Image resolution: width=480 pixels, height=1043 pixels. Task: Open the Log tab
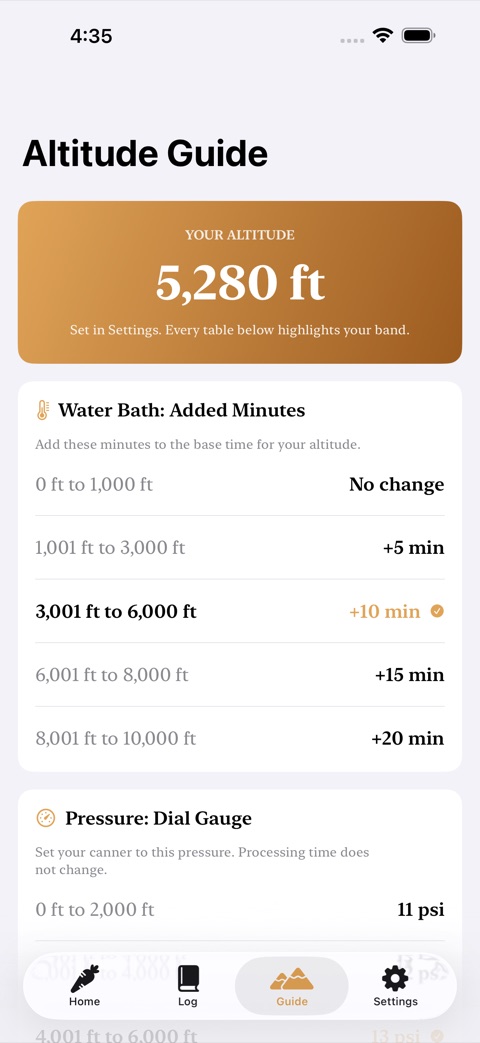pos(188,985)
